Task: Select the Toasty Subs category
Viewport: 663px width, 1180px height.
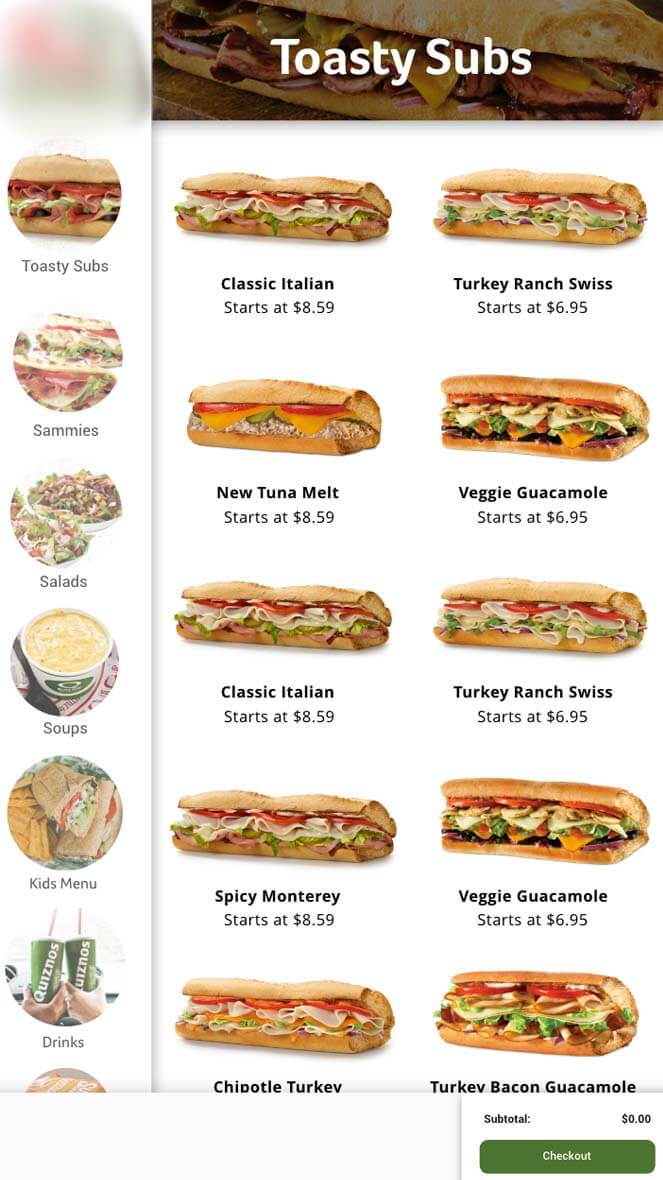Action: (x=65, y=209)
